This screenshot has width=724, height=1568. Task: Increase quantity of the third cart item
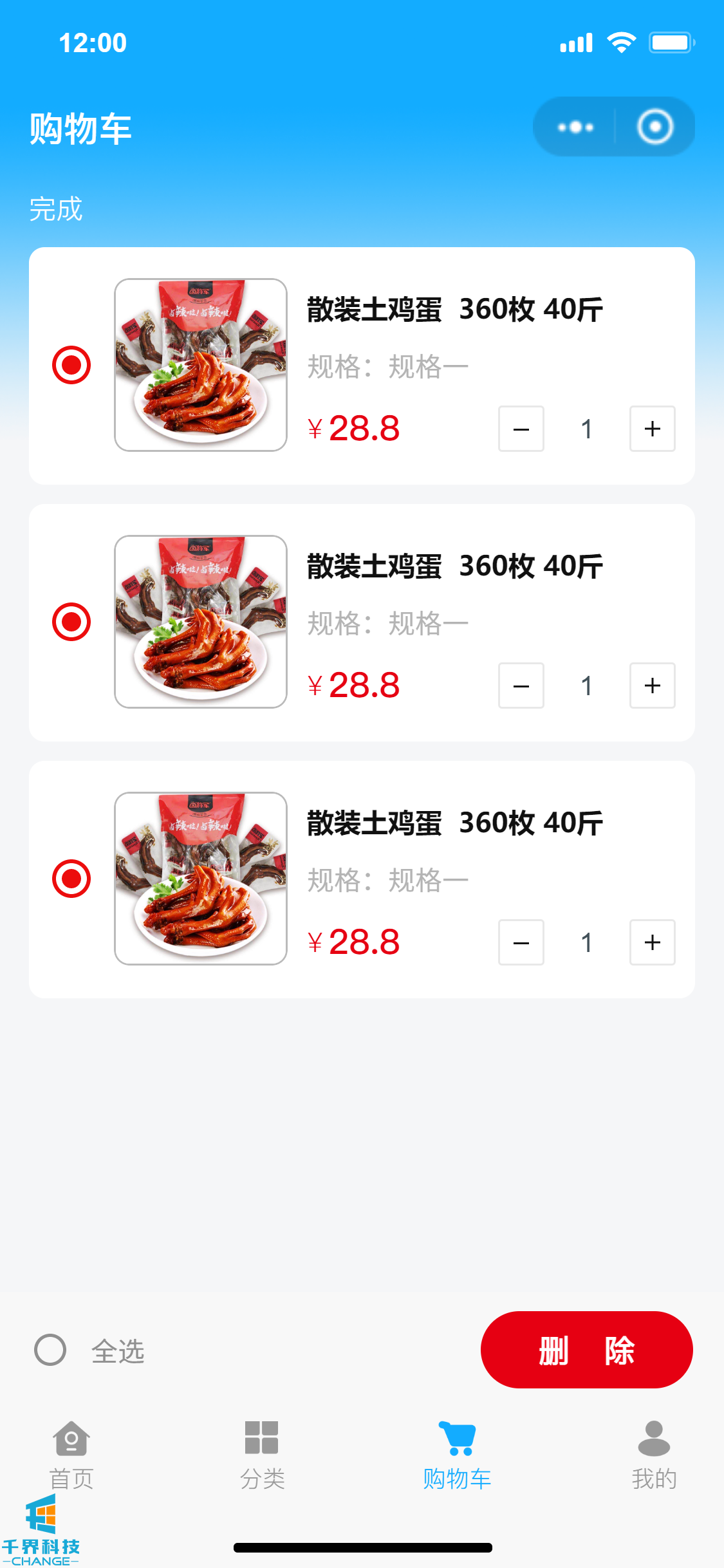[x=652, y=942]
